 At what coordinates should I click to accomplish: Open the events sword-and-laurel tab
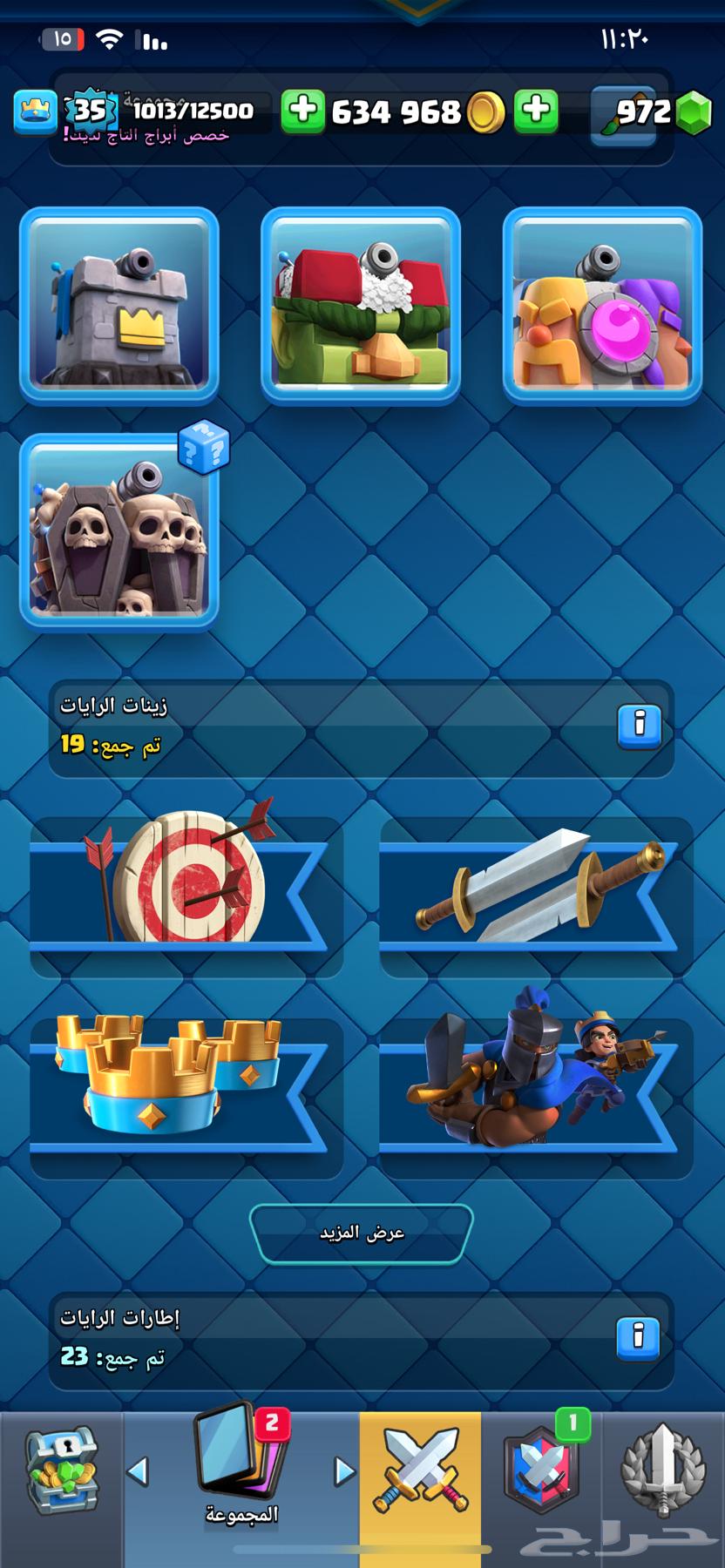pos(662,1474)
